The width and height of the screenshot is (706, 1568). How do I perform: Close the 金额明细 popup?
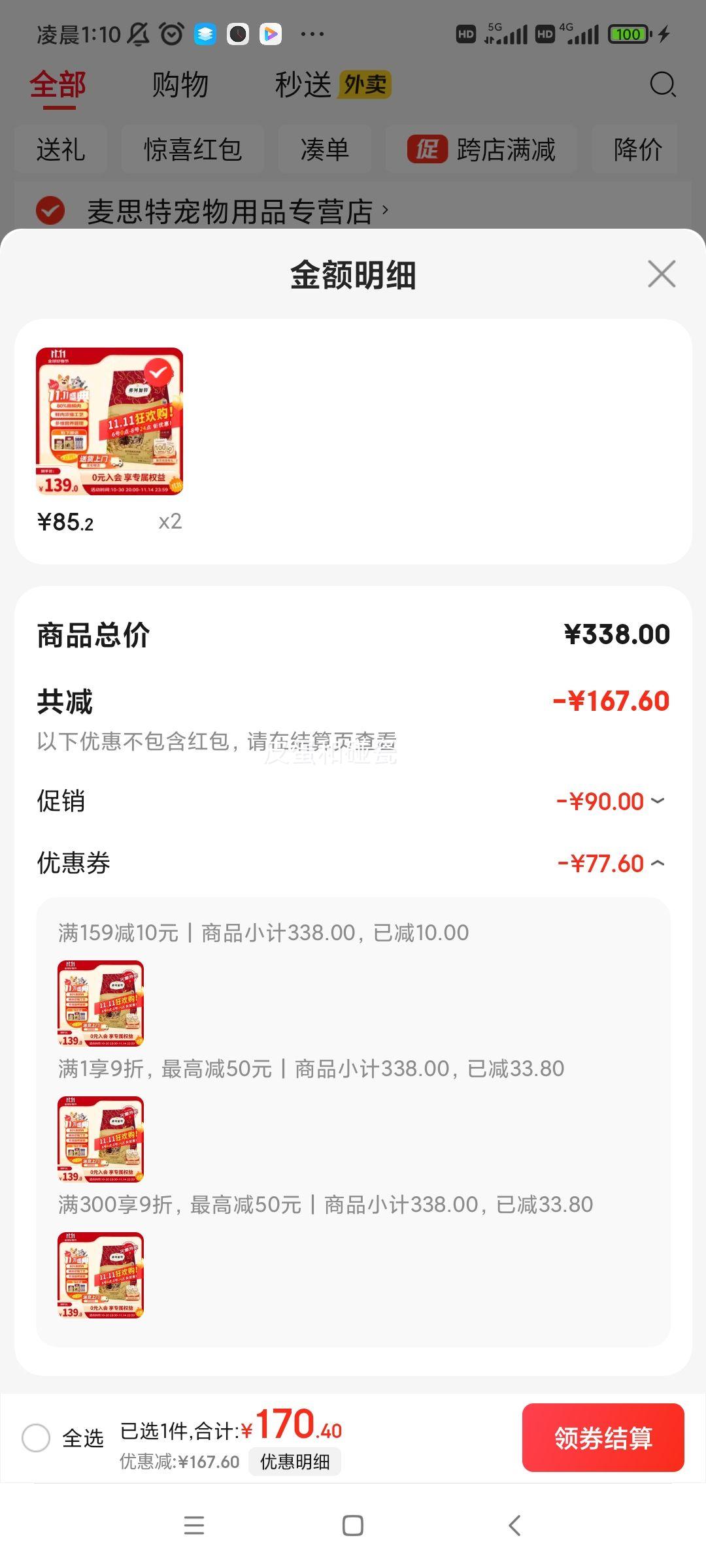662,274
